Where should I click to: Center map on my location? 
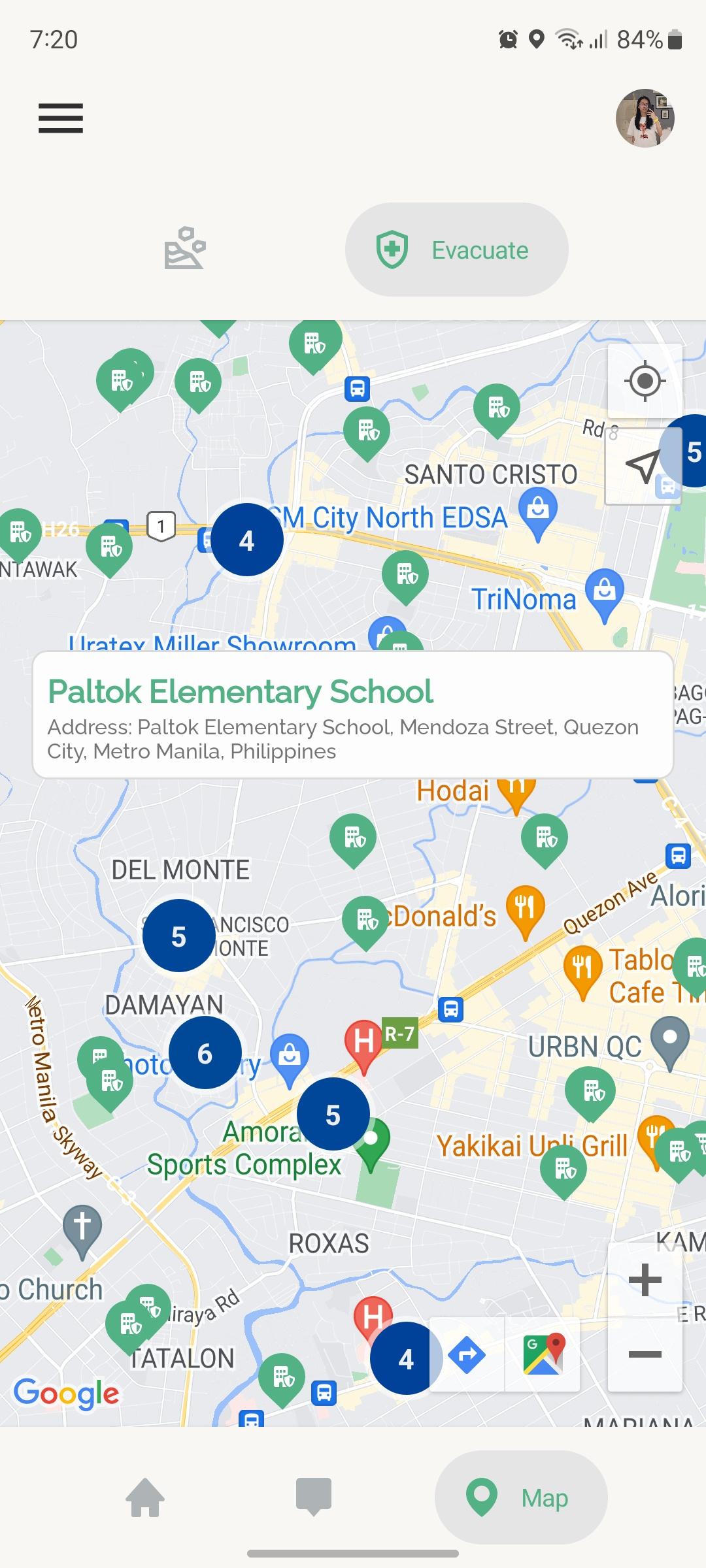(x=645, y=381)
